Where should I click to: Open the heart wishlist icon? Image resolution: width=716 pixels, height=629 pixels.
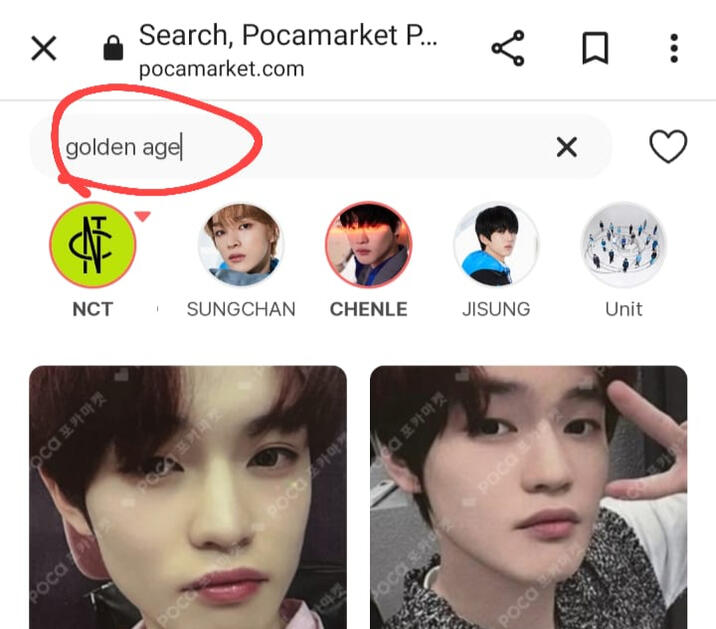[x=668, y=148]
